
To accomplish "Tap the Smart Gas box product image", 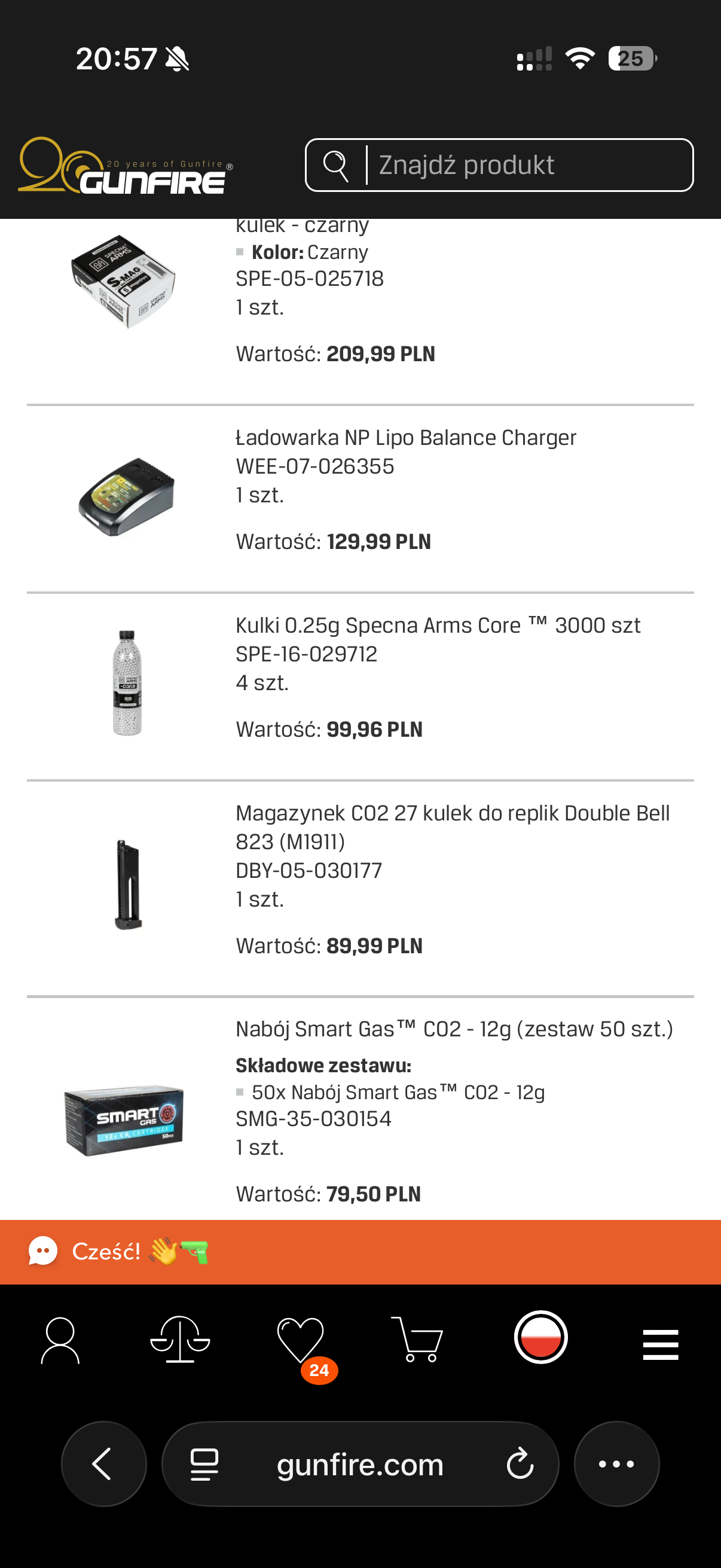I will (124, 1120).
